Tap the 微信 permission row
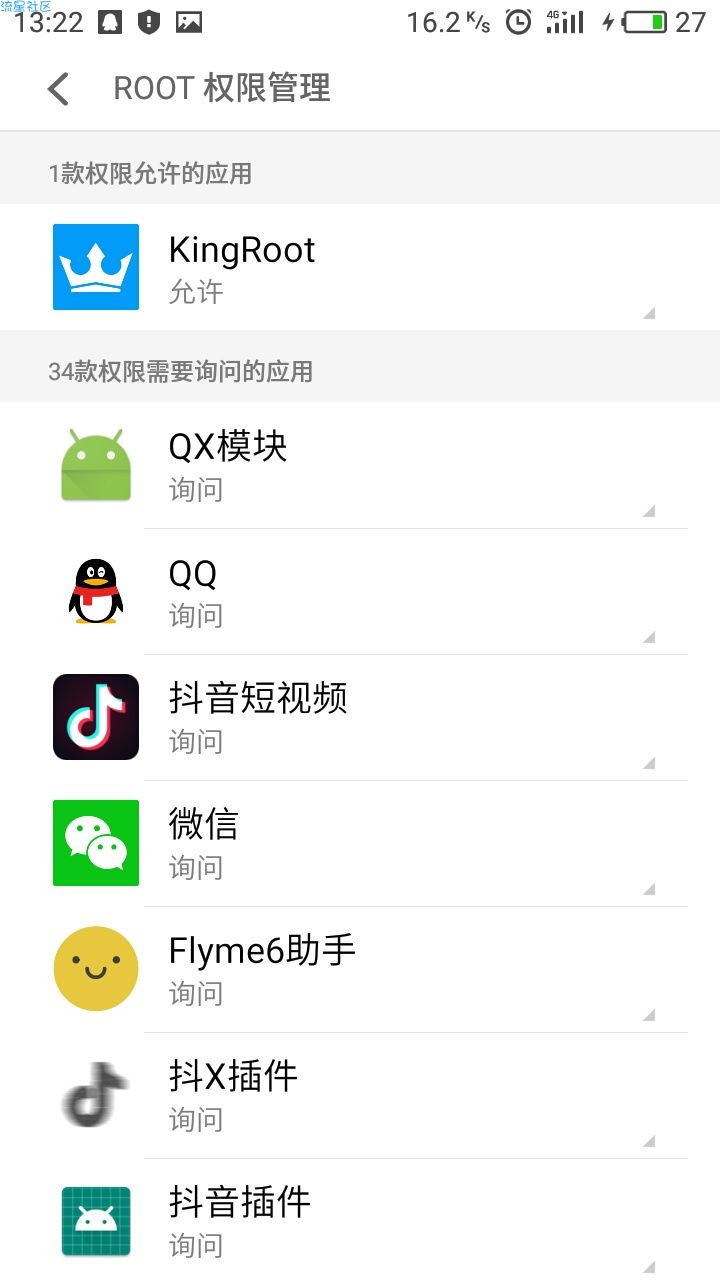 [360, 843]
